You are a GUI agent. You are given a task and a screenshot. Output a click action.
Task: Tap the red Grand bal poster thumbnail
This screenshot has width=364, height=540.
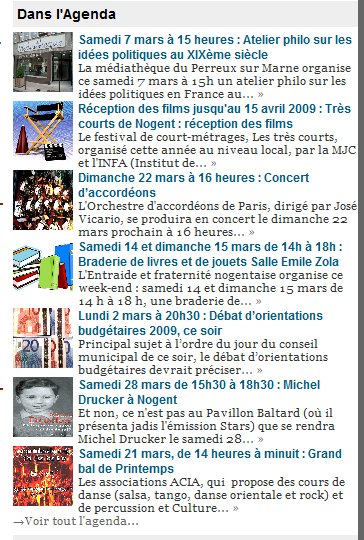tap(43, 476)
